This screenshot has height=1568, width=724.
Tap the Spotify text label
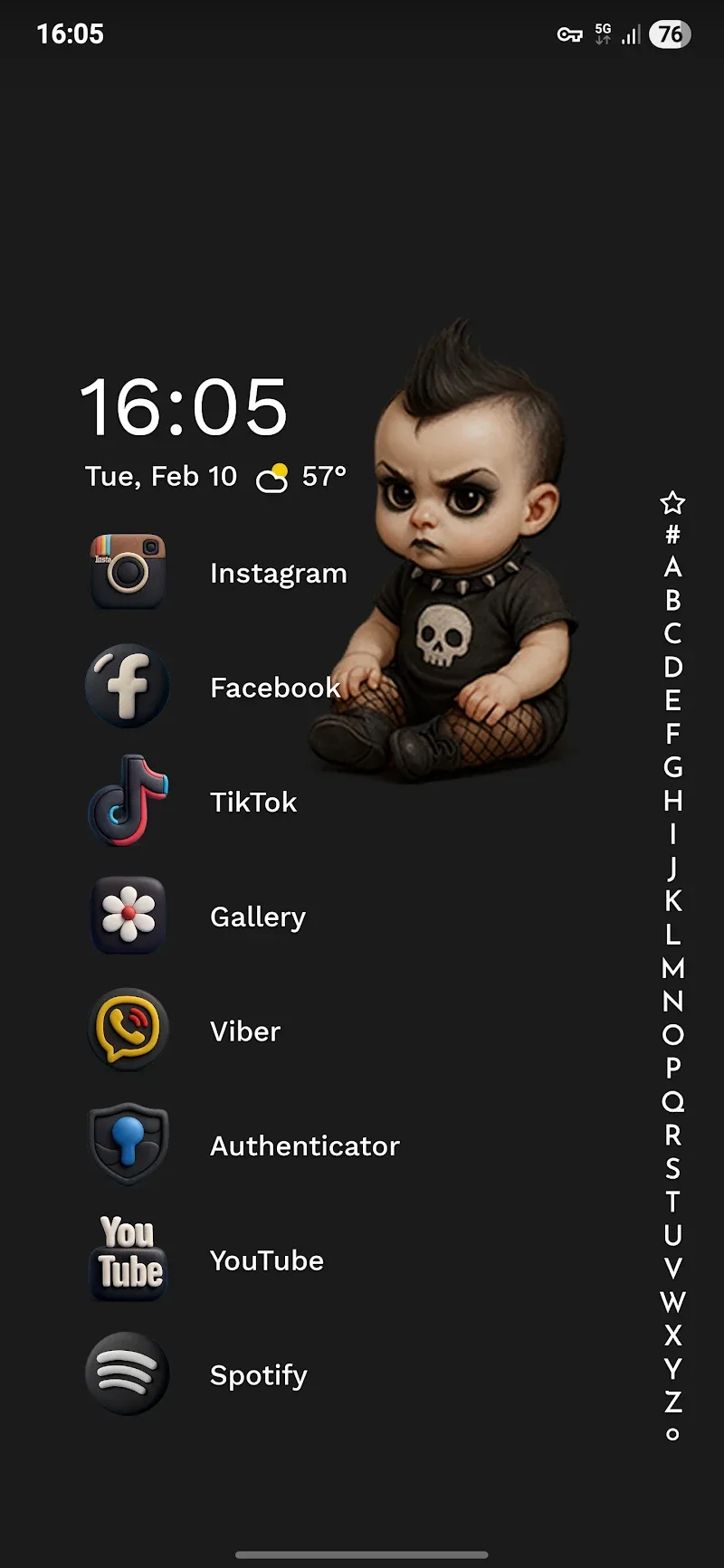pos(258,1374)
